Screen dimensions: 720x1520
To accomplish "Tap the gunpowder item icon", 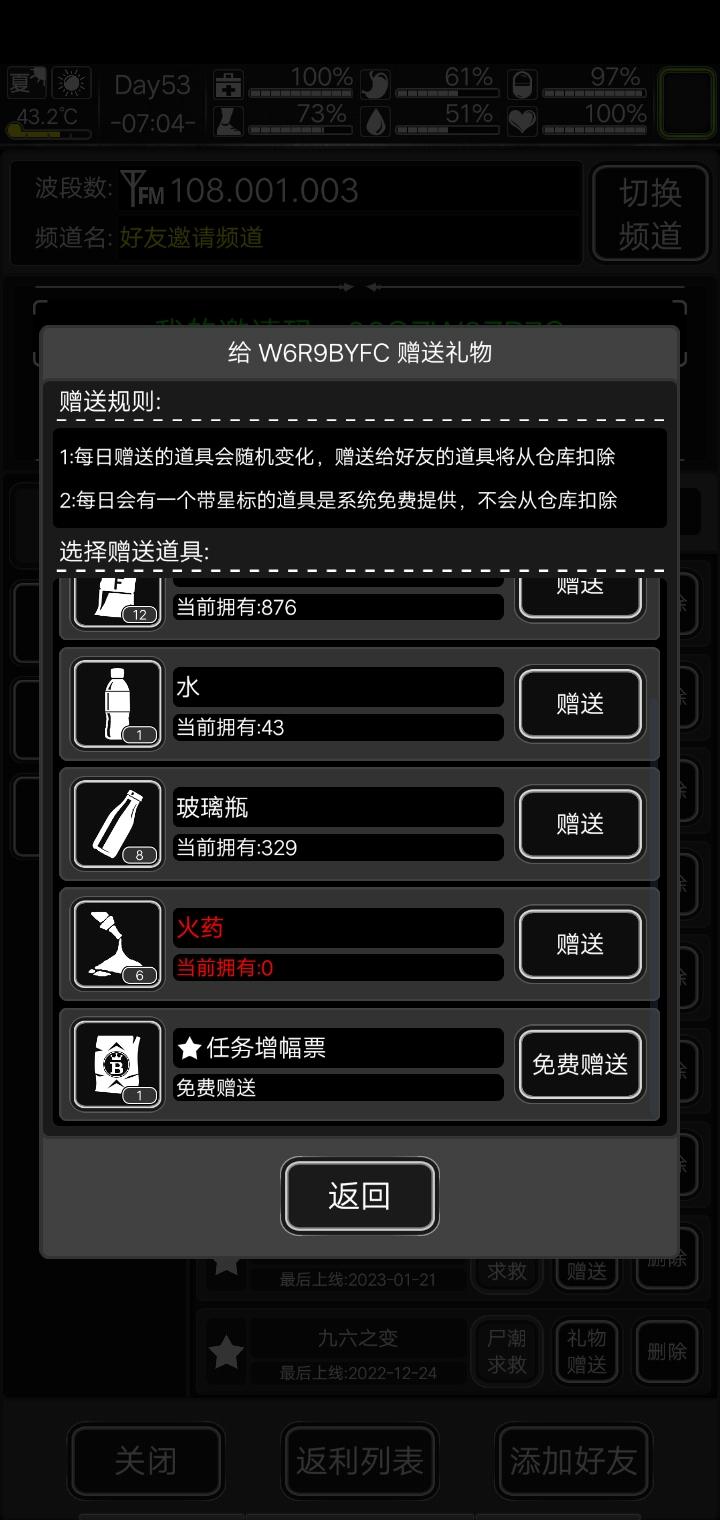I will click(116, 943).
